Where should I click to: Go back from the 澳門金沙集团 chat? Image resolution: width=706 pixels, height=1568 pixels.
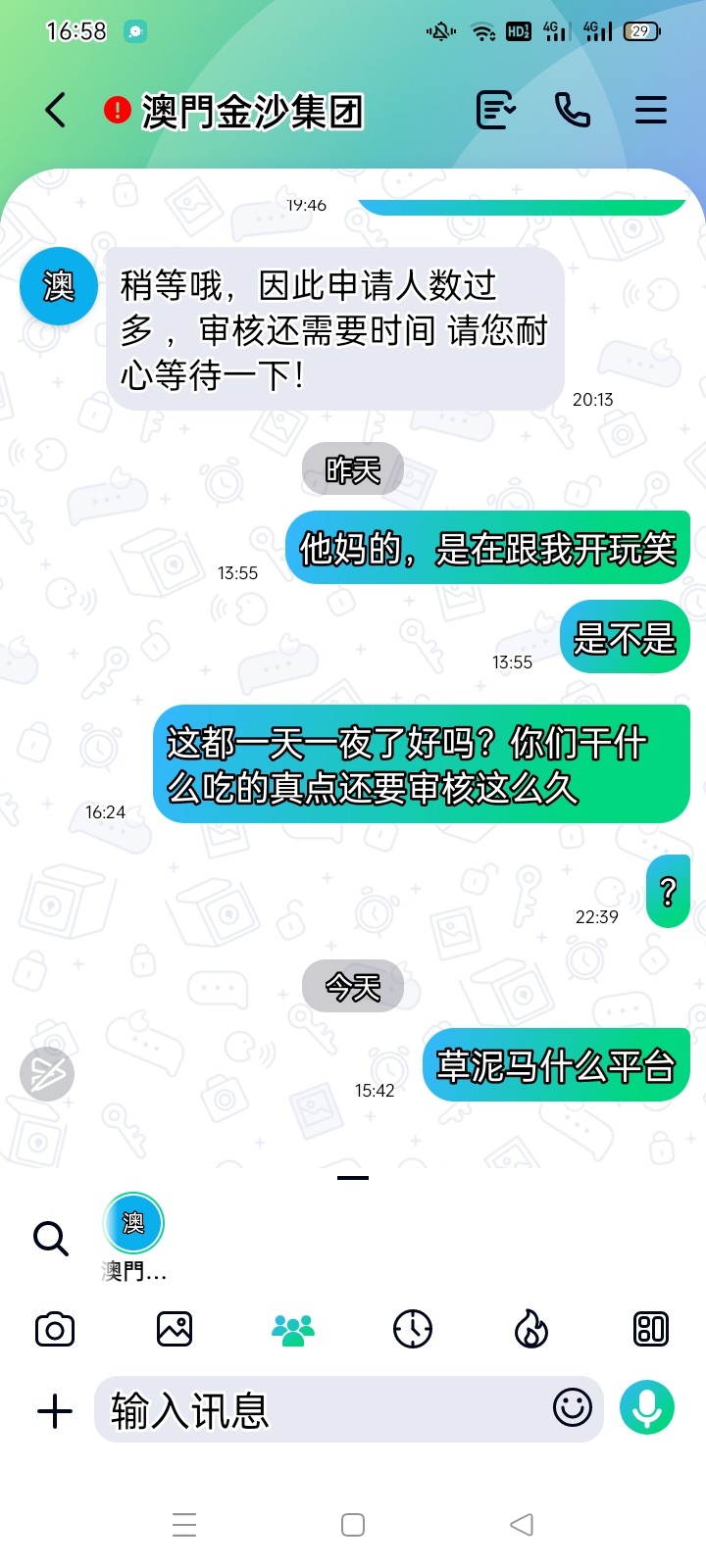56,110
